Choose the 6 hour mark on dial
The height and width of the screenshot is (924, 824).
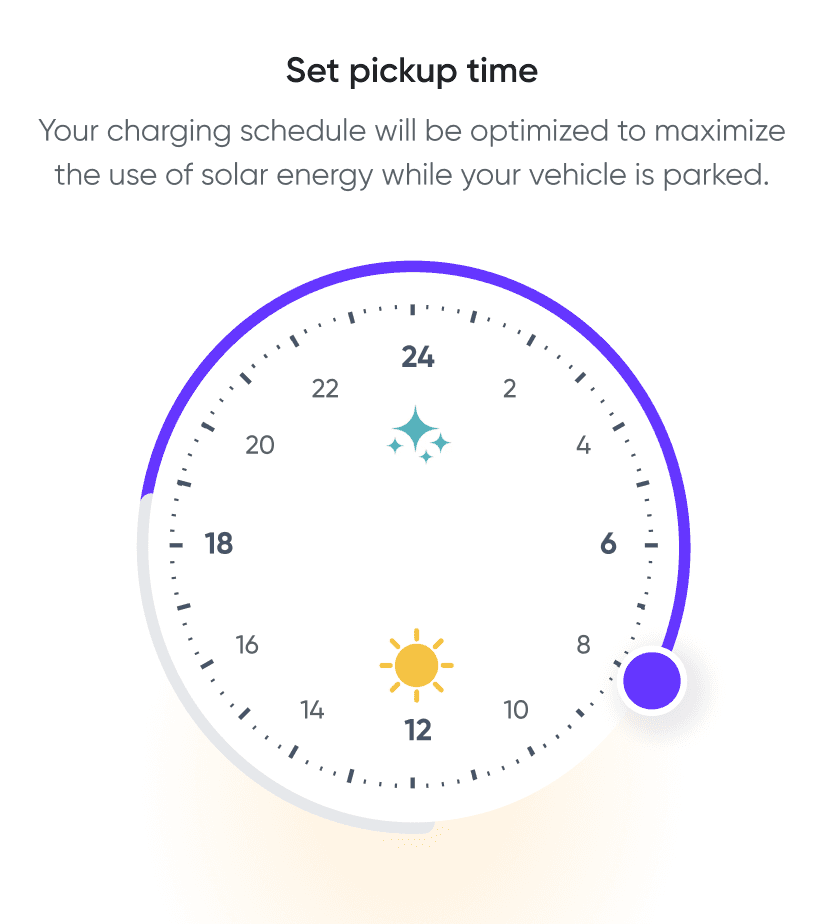608,543
